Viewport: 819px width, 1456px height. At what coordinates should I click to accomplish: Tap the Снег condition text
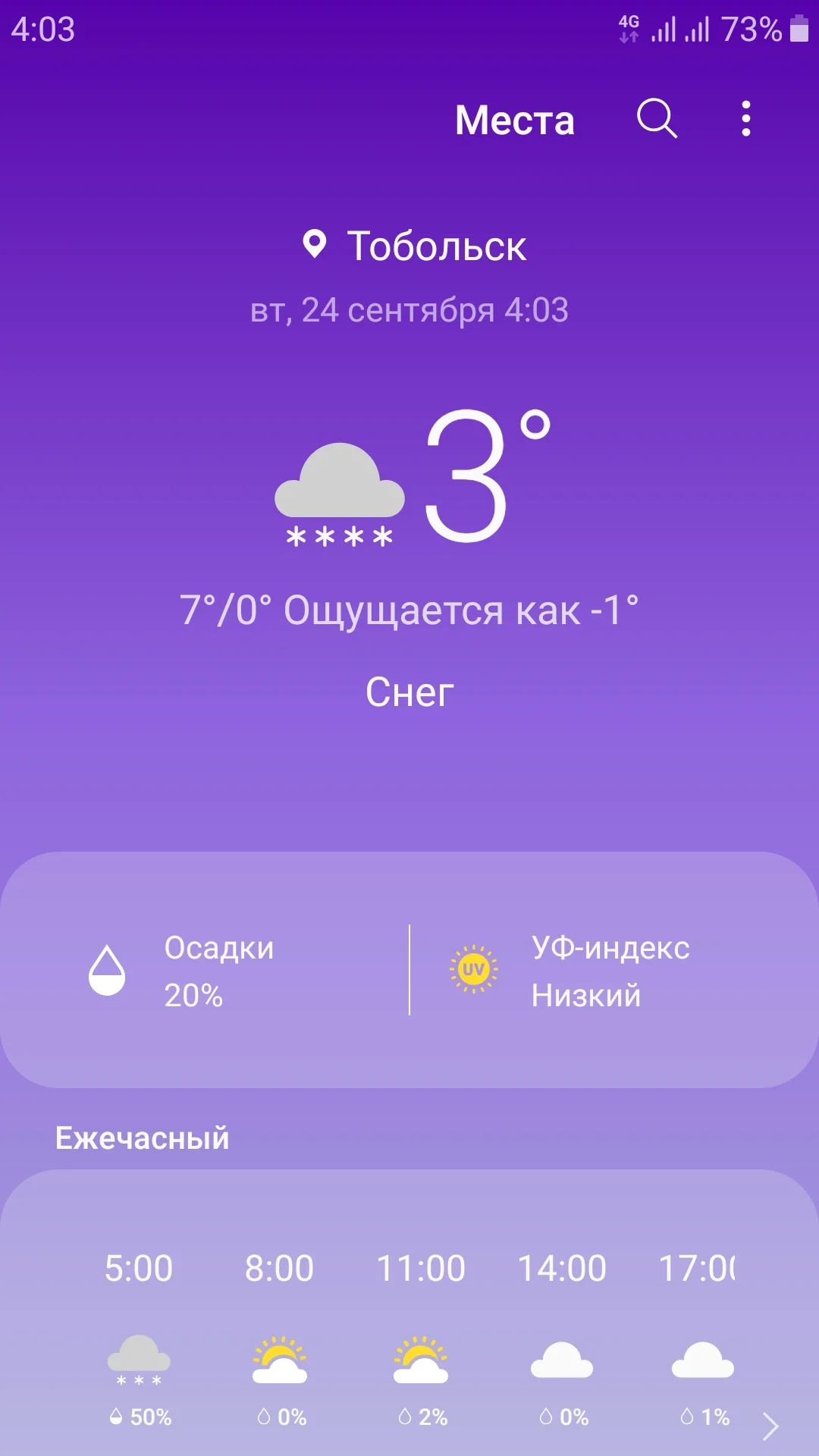(x=409, y=691)
